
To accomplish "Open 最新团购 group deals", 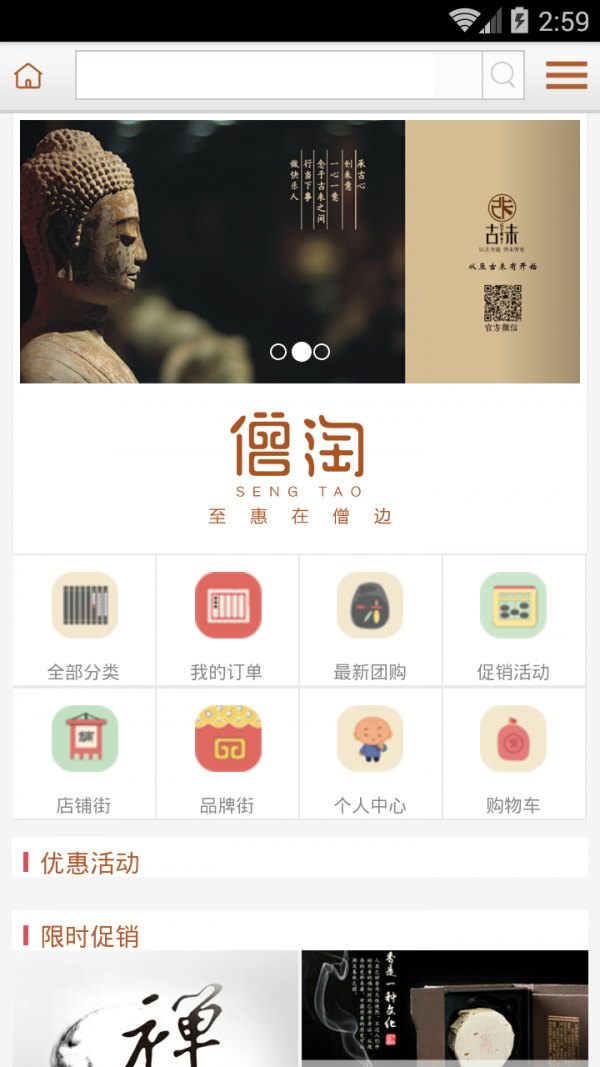I will [370, 622].
